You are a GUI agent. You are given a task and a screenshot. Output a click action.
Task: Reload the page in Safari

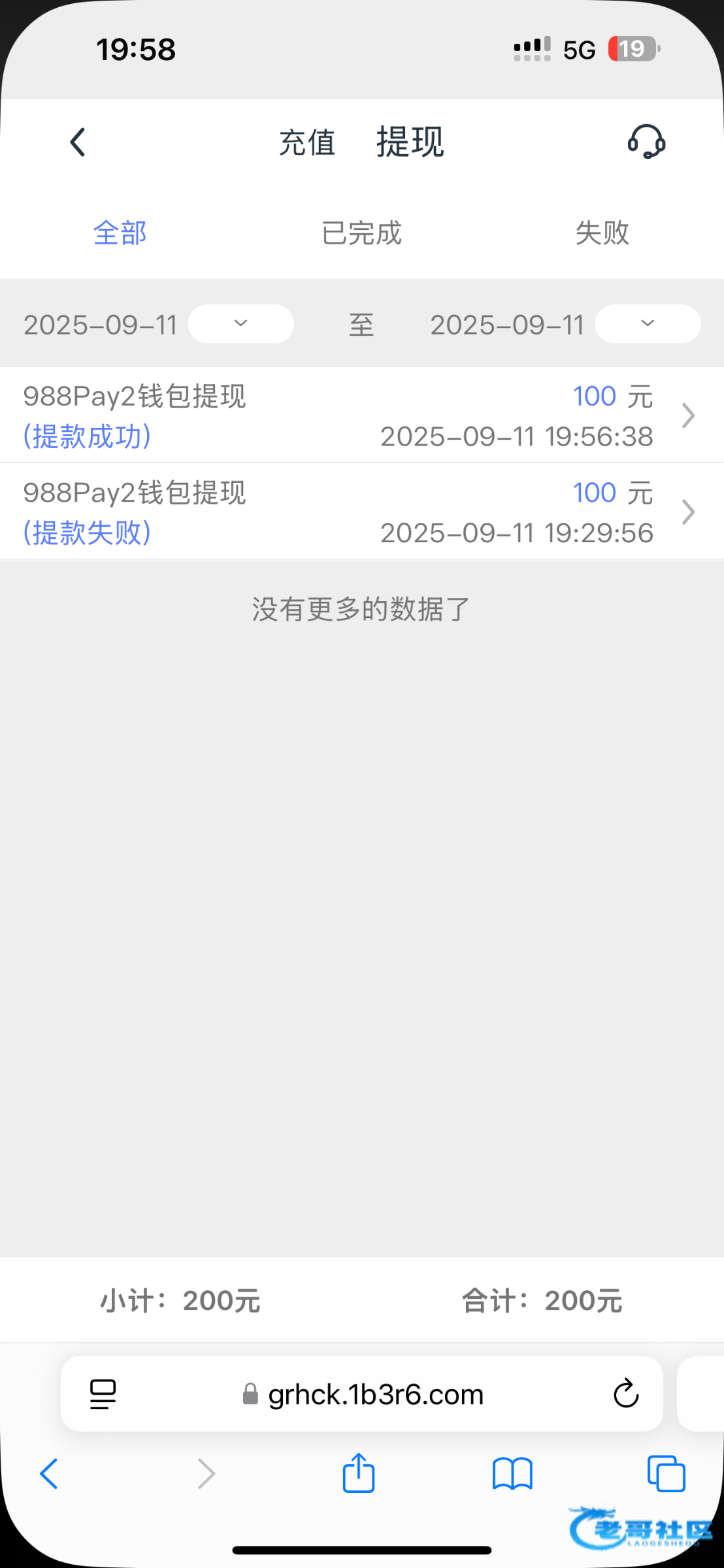tap(625, 1395)
